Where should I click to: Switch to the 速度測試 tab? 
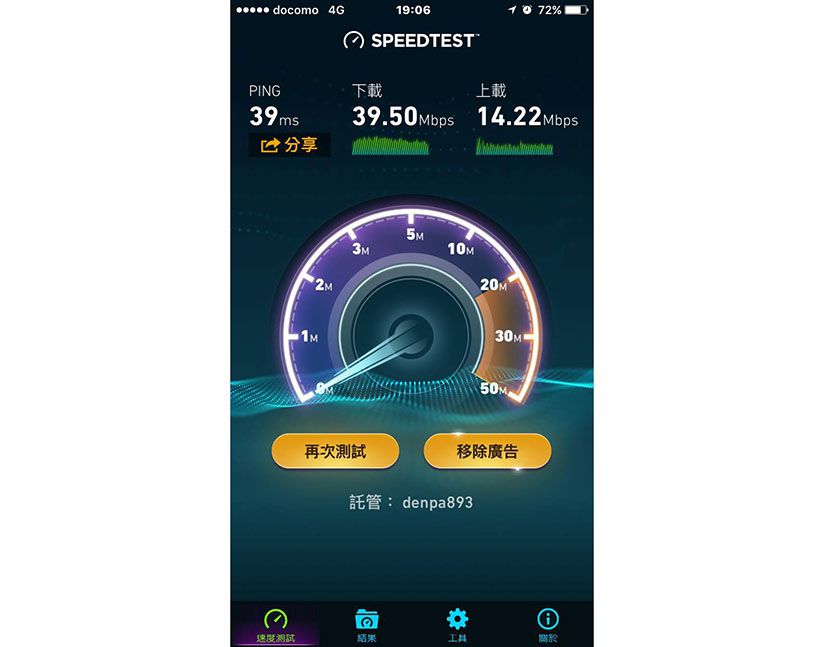(275, 625)
